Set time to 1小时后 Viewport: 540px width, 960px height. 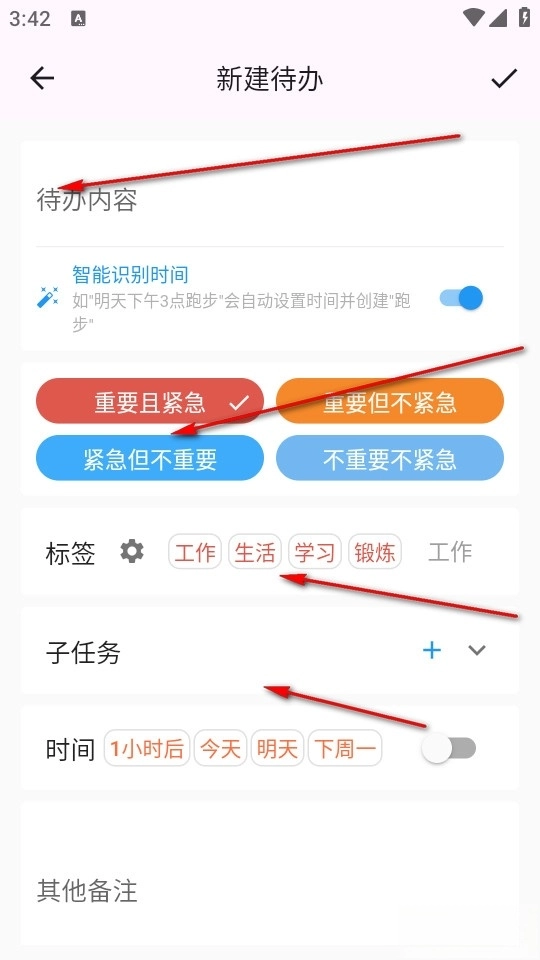[147, 748]
